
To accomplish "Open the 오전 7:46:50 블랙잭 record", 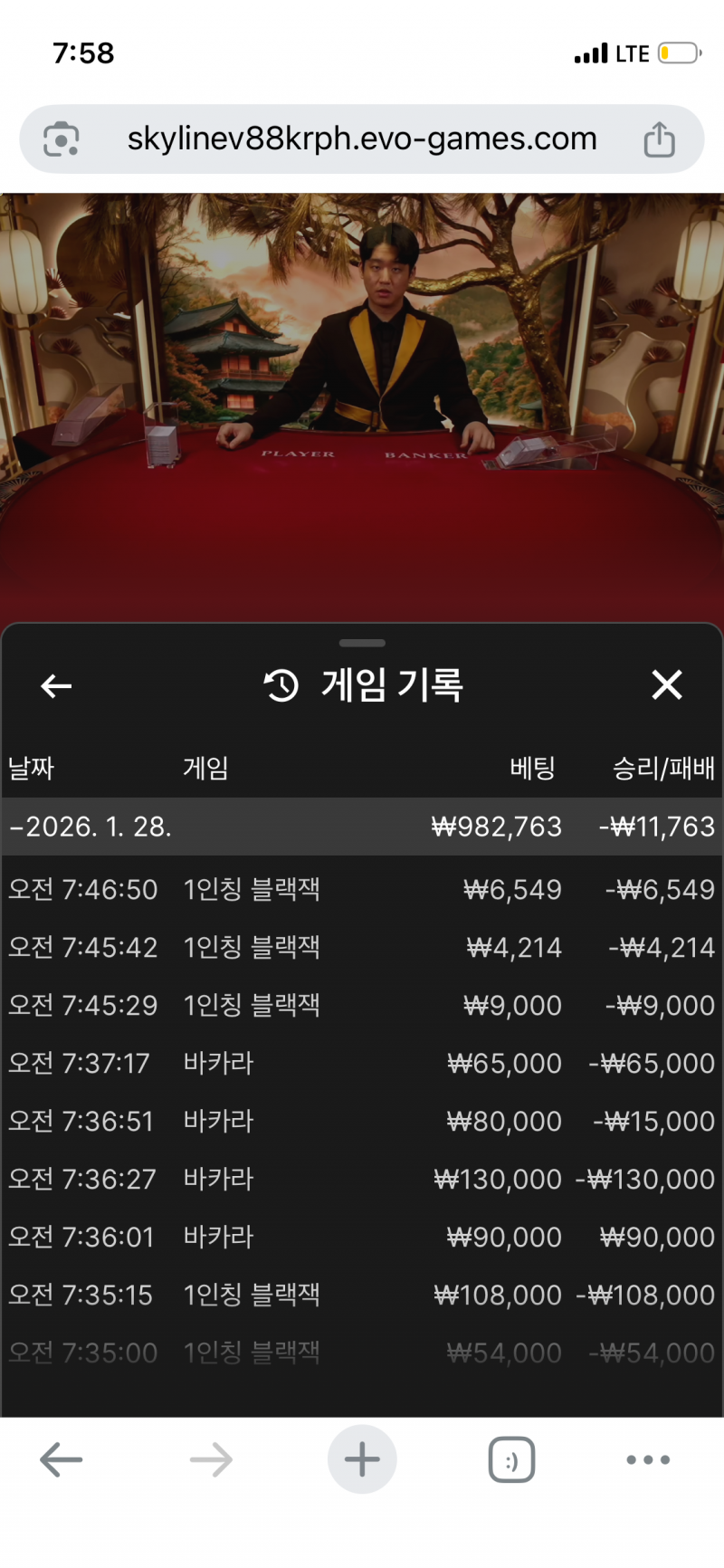I will coord(362,889).
